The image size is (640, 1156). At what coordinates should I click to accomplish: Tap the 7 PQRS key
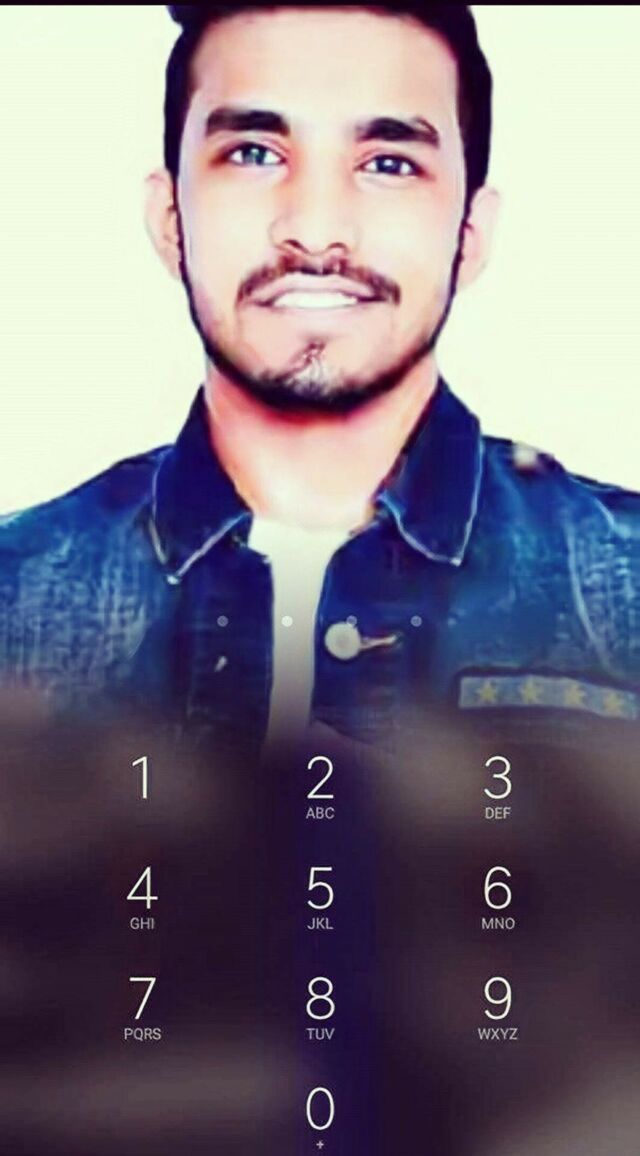click(x=143, y=1007)
